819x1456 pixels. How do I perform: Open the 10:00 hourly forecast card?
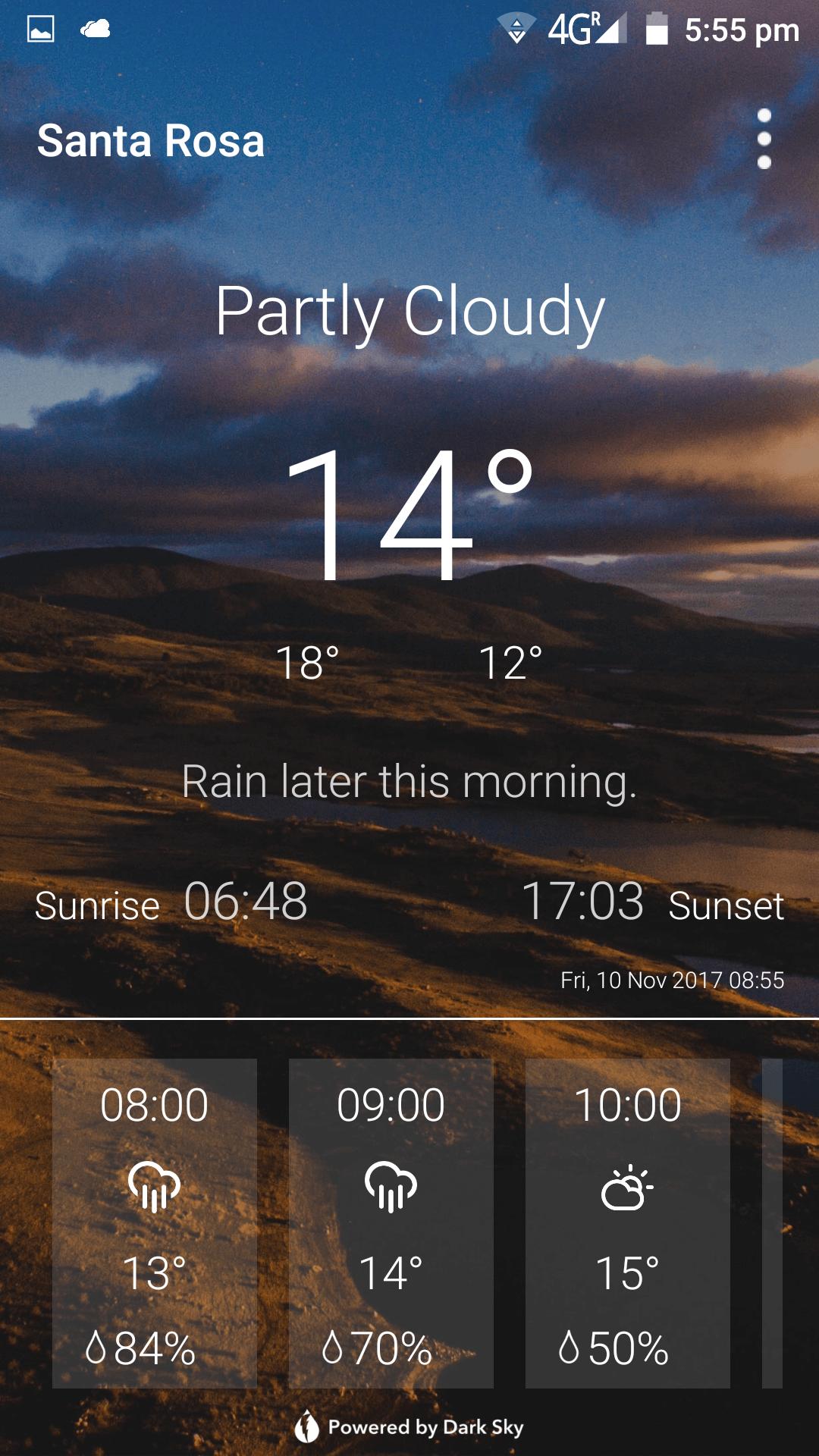[x=626, y=1221]
